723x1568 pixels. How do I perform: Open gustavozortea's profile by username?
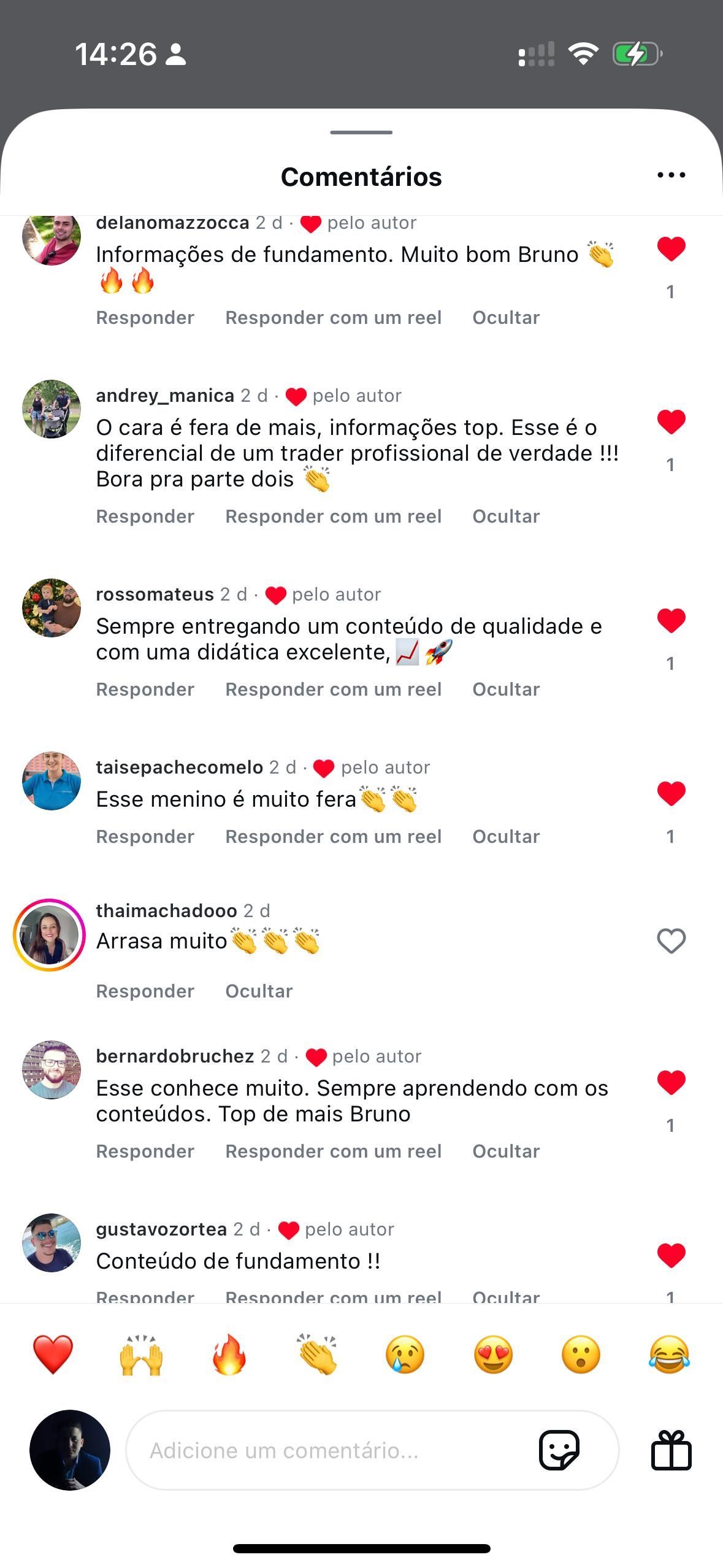click(161, 1229)
